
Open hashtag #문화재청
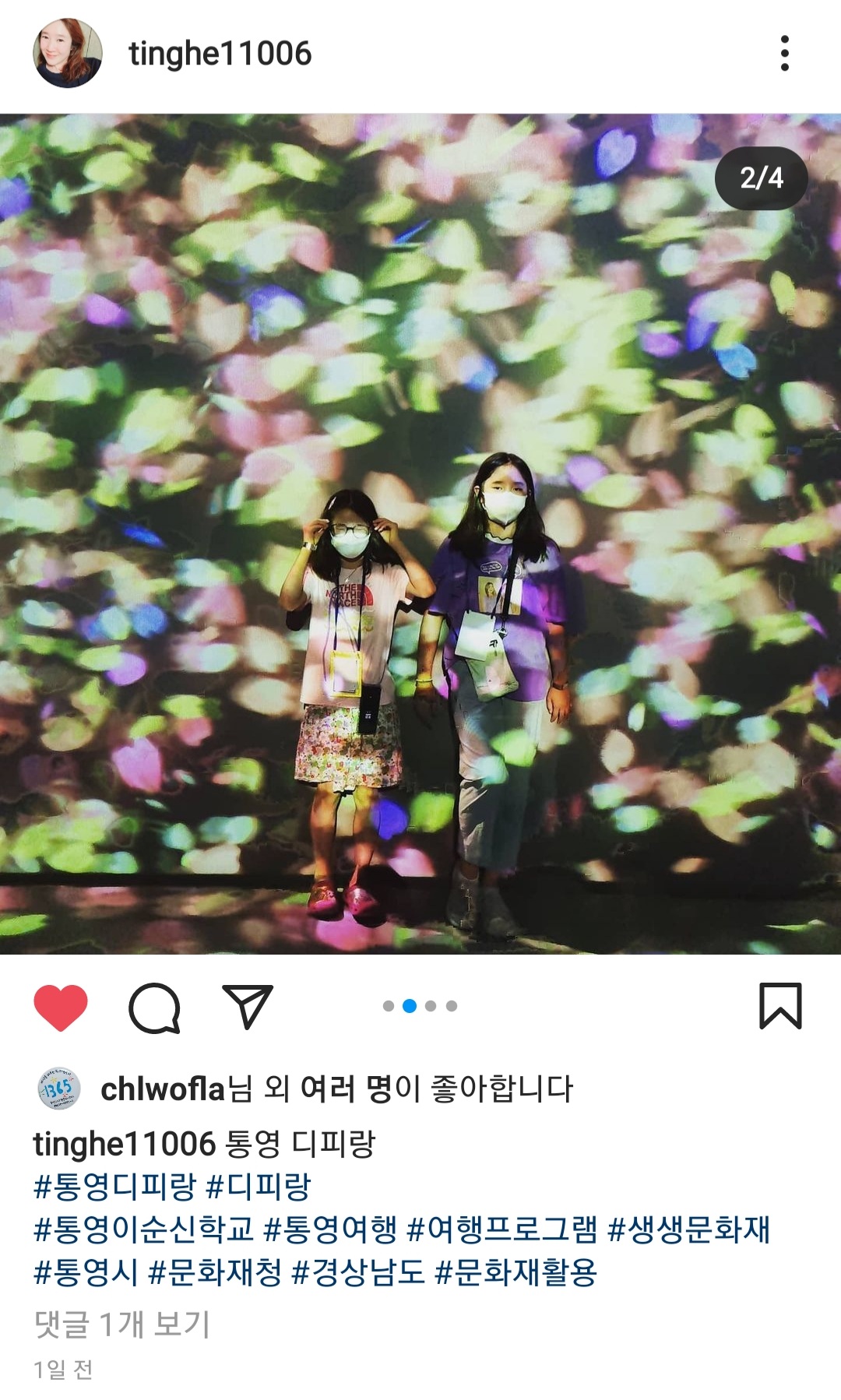click(x=215, y=1272)
